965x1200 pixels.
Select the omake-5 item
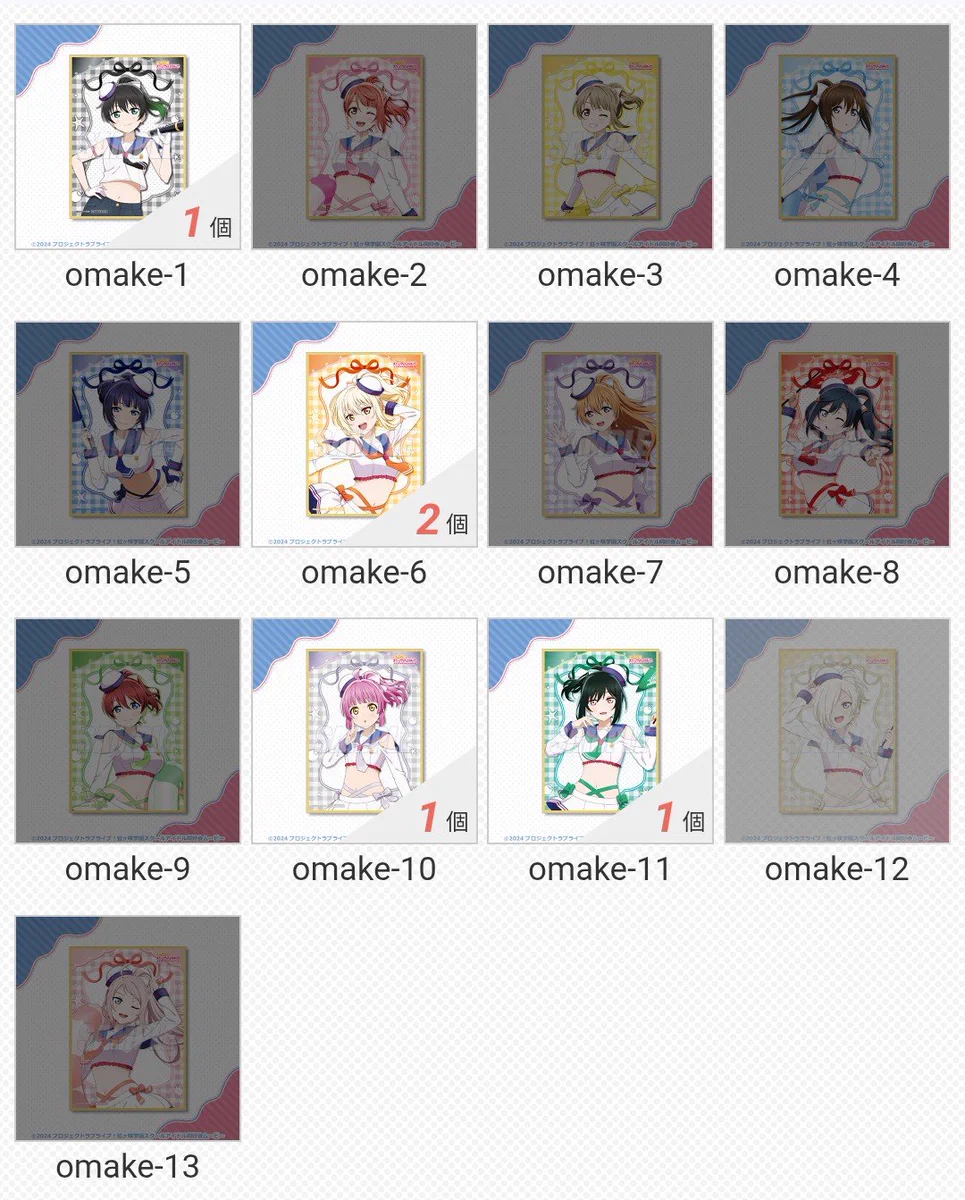128,434
